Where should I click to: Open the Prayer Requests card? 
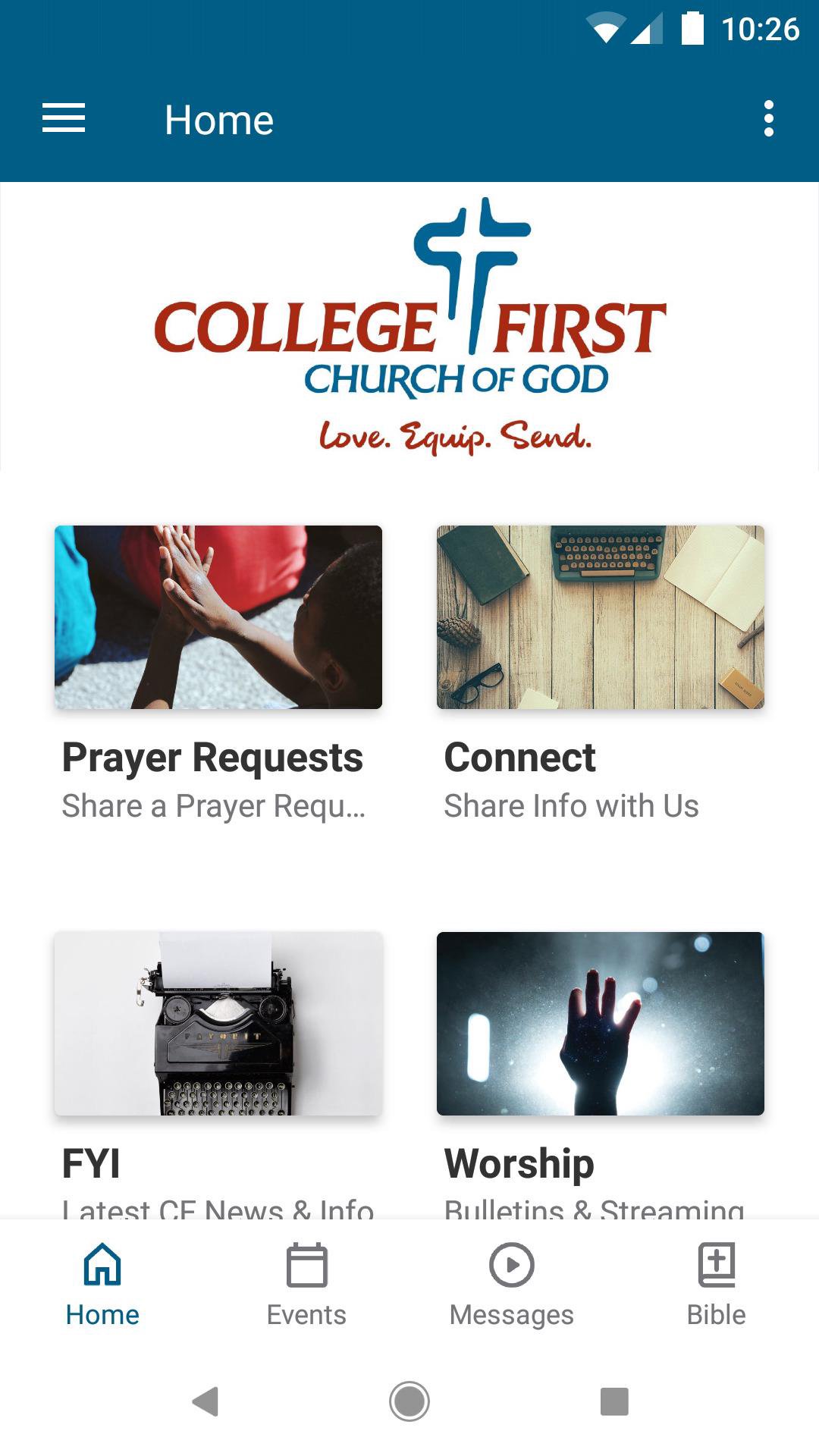point(218,617)
